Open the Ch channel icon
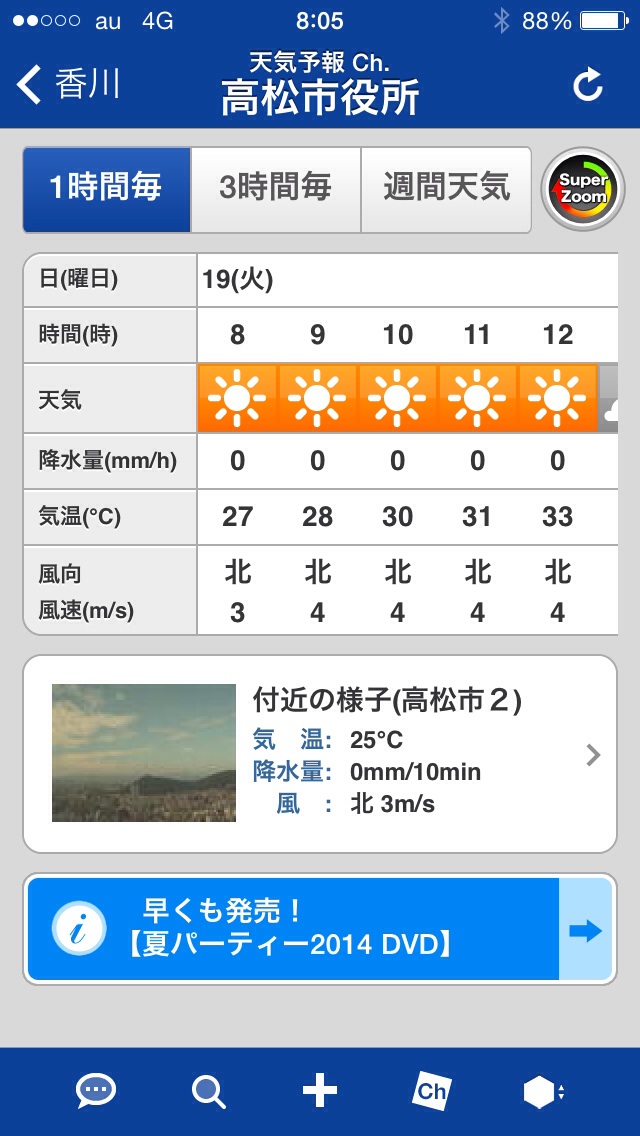 [431, 1091]
